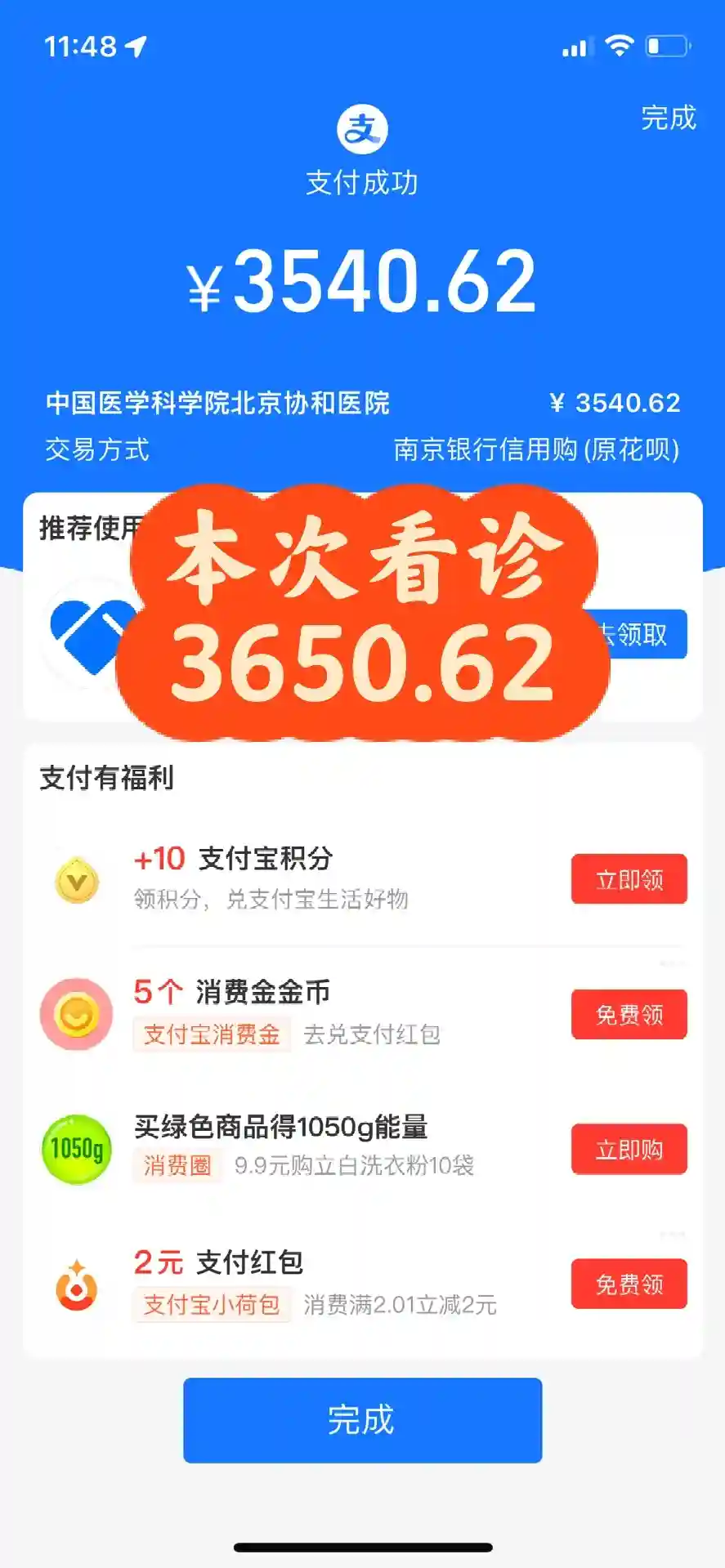Tap 立即购 for the 1050g能量 offer
The height and width of the screenshot is (1568, 725).
coord(629,1150)
